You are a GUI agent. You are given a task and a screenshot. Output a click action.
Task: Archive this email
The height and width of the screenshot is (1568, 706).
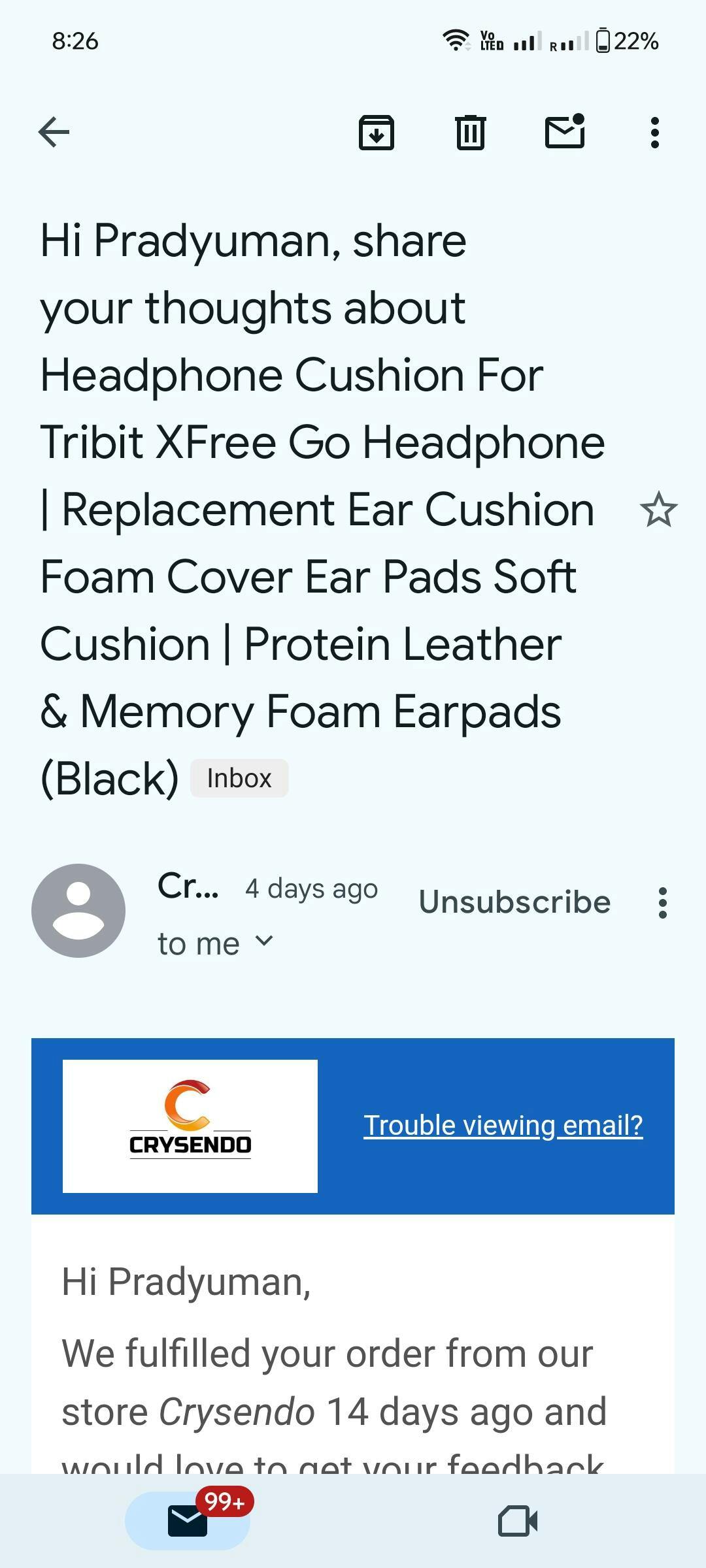click(x=376, y=133)
